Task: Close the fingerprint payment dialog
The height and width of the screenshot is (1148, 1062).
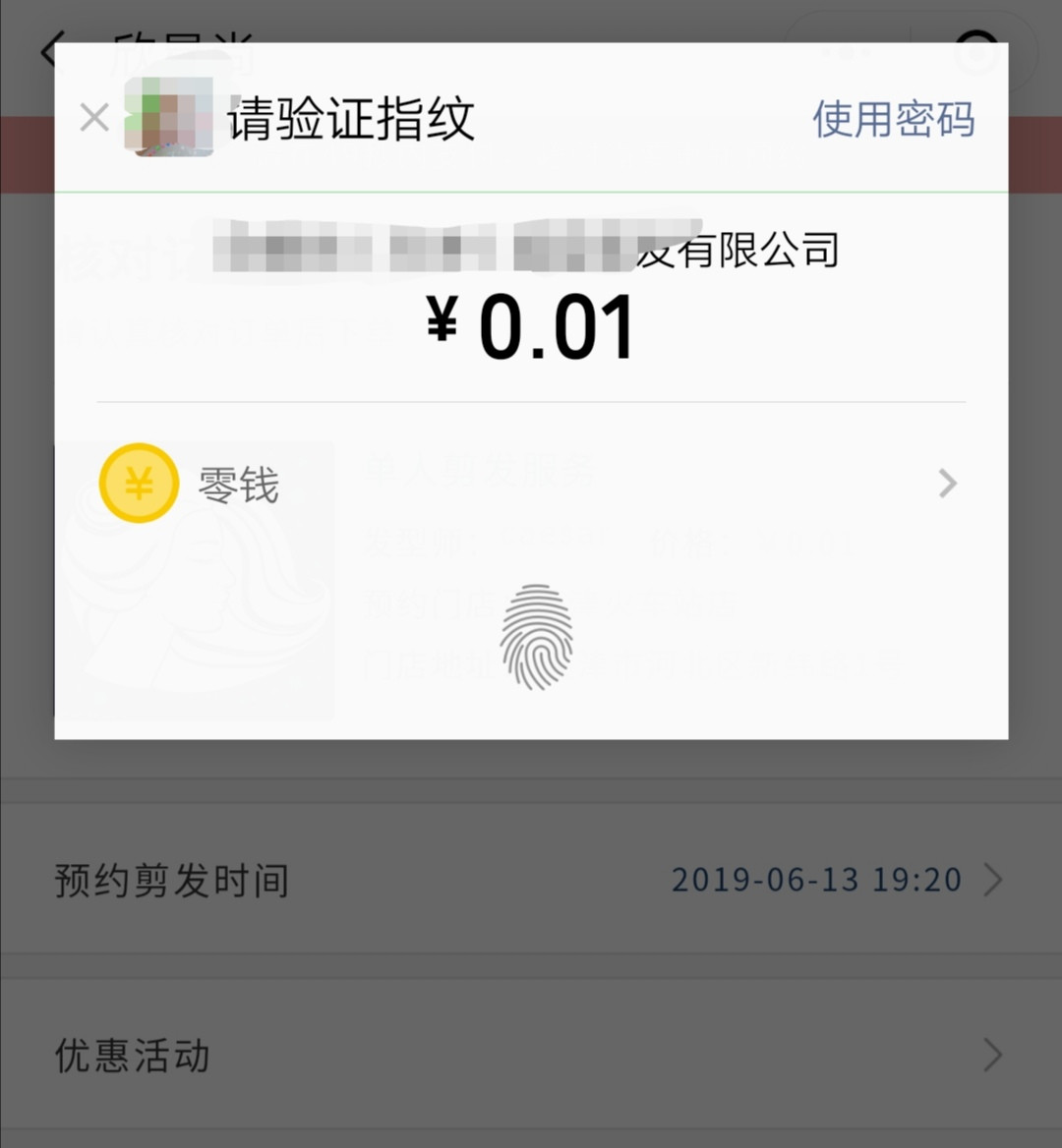Action: [x=94, y=119]
